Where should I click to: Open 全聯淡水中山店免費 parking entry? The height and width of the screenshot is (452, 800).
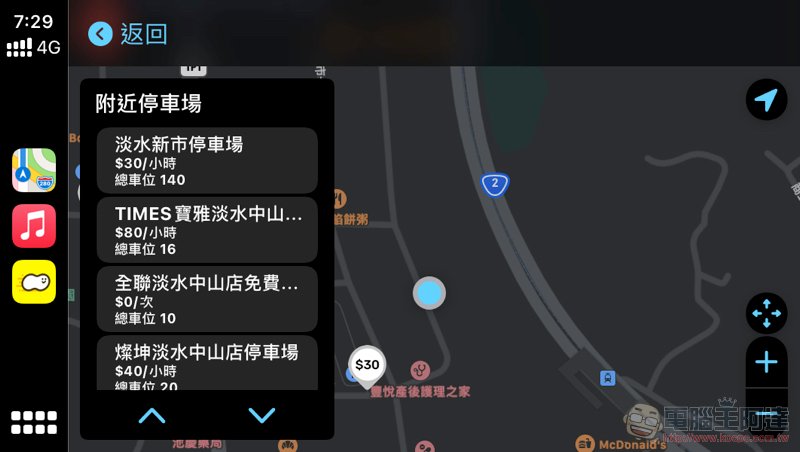click(207, 299)
